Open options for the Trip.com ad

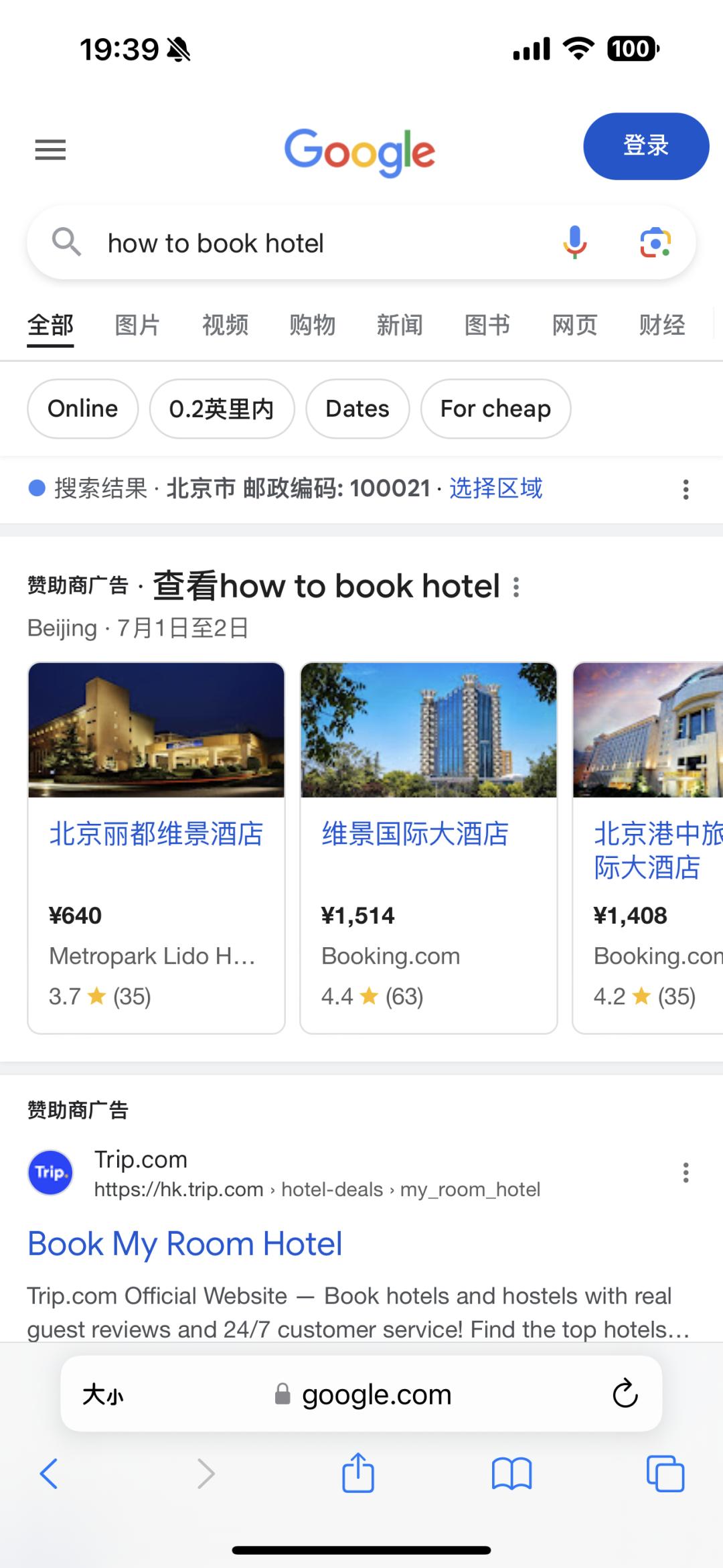(686, 1172)
